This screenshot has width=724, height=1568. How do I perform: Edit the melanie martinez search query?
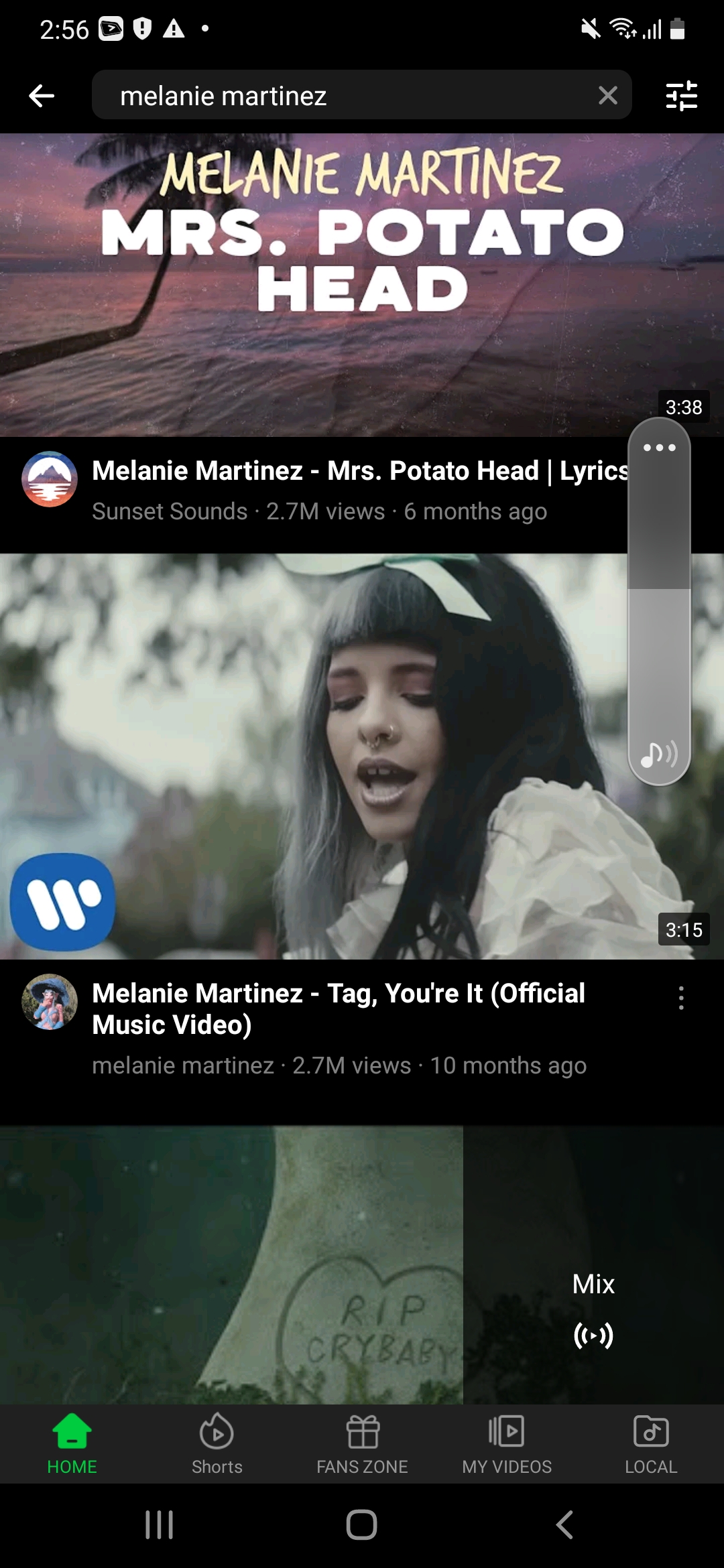(x=335, y=96)
